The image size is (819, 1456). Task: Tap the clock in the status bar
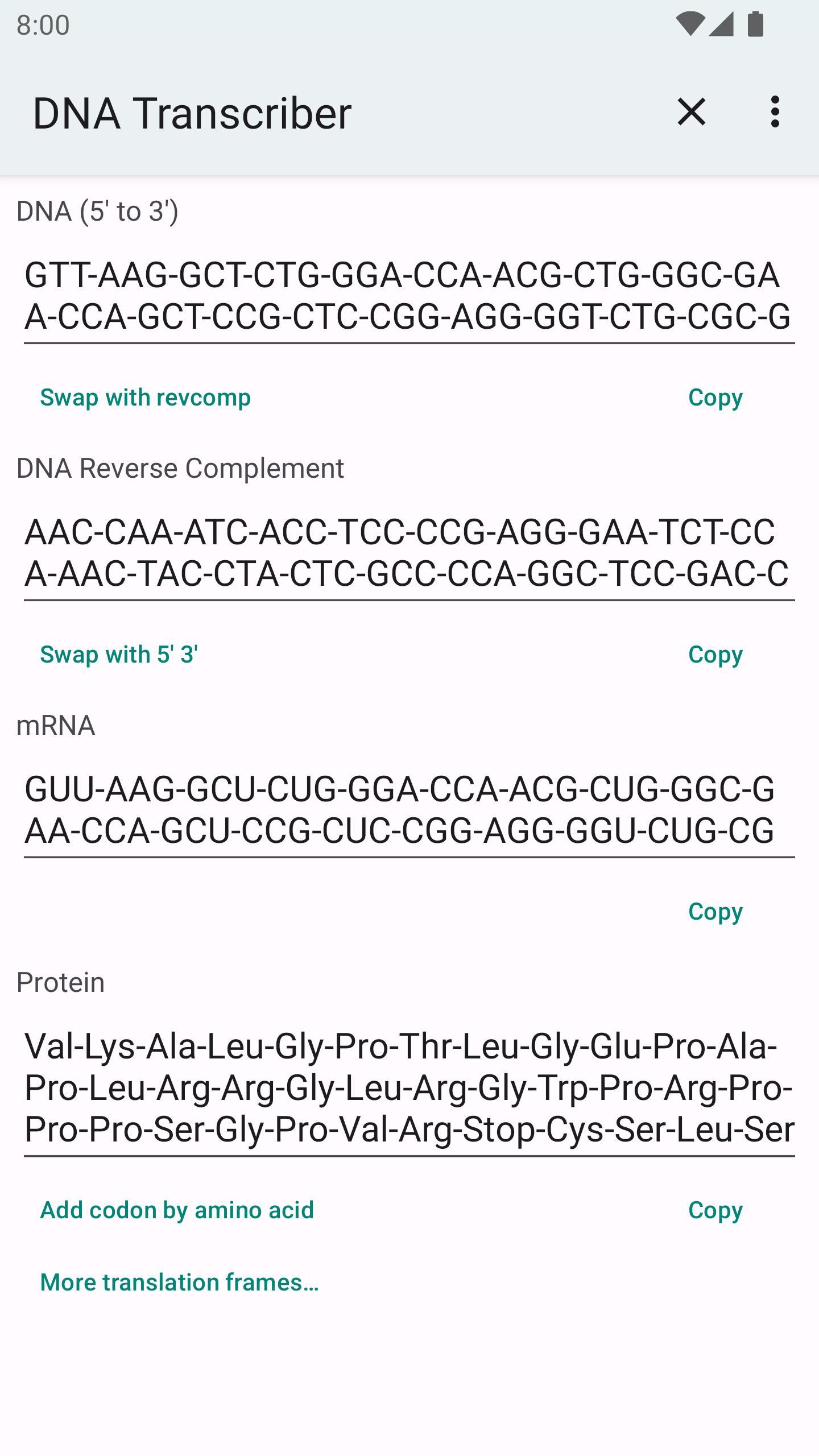pos(43,25)
